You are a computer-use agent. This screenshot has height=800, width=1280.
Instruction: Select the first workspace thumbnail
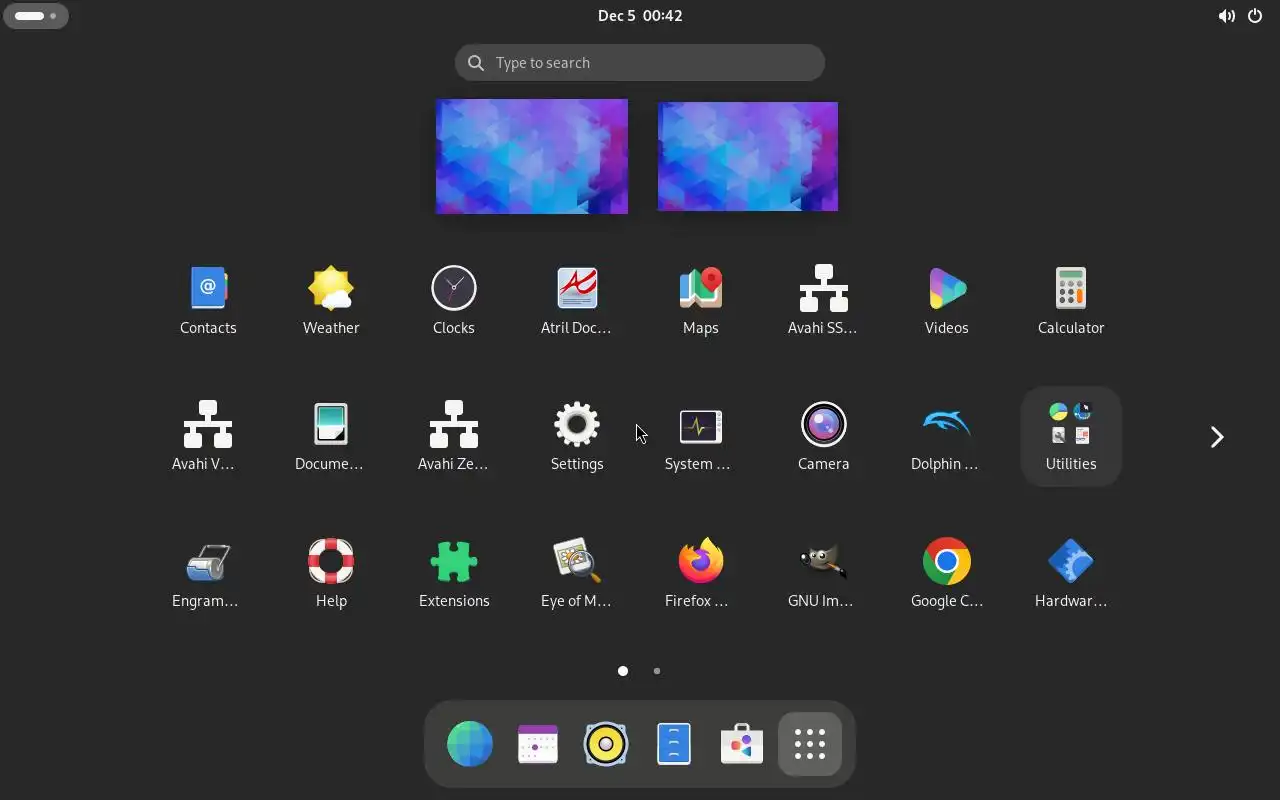click(x=532, y=156)
